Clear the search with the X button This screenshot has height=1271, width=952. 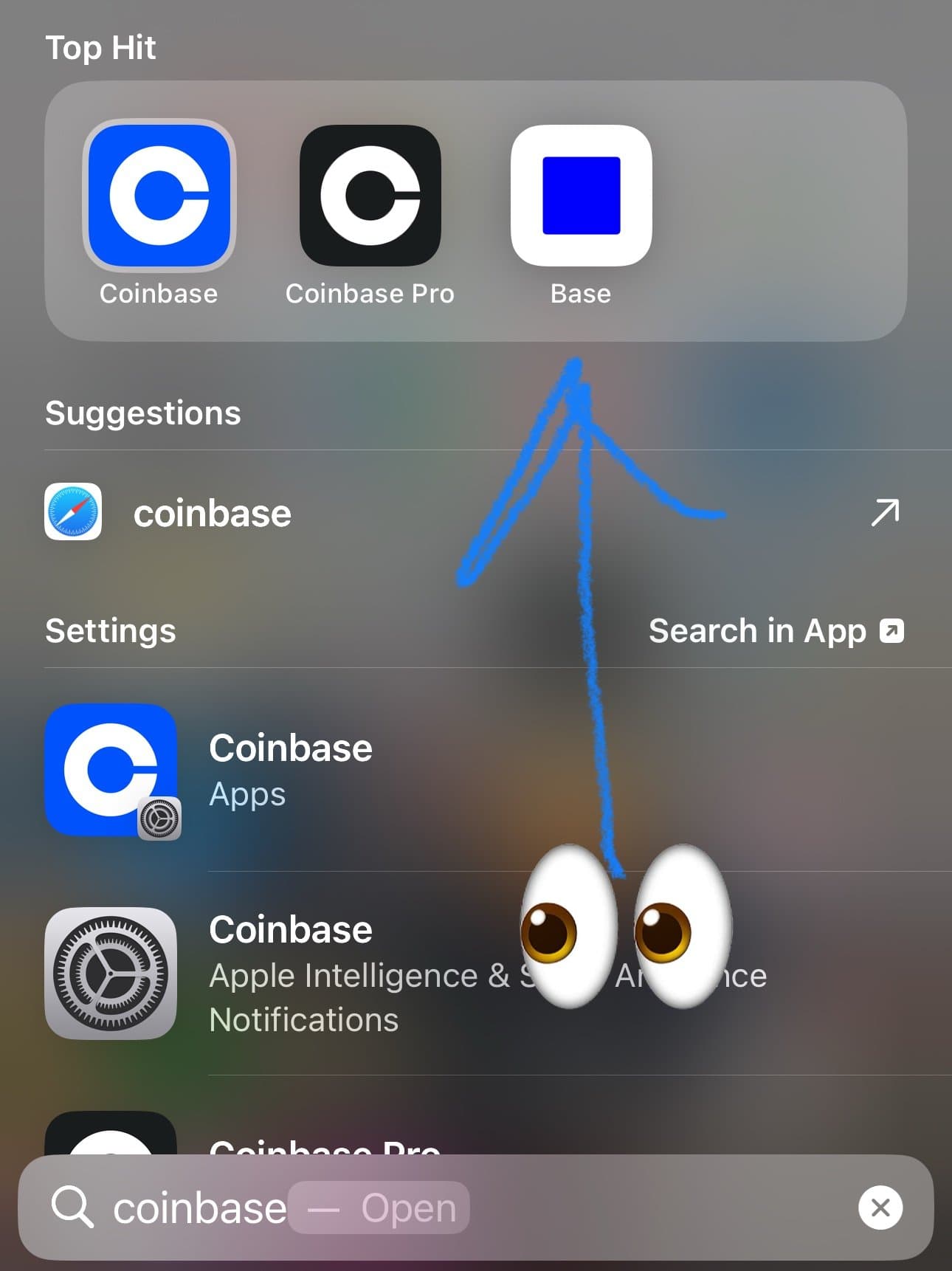click(880, 1207)
